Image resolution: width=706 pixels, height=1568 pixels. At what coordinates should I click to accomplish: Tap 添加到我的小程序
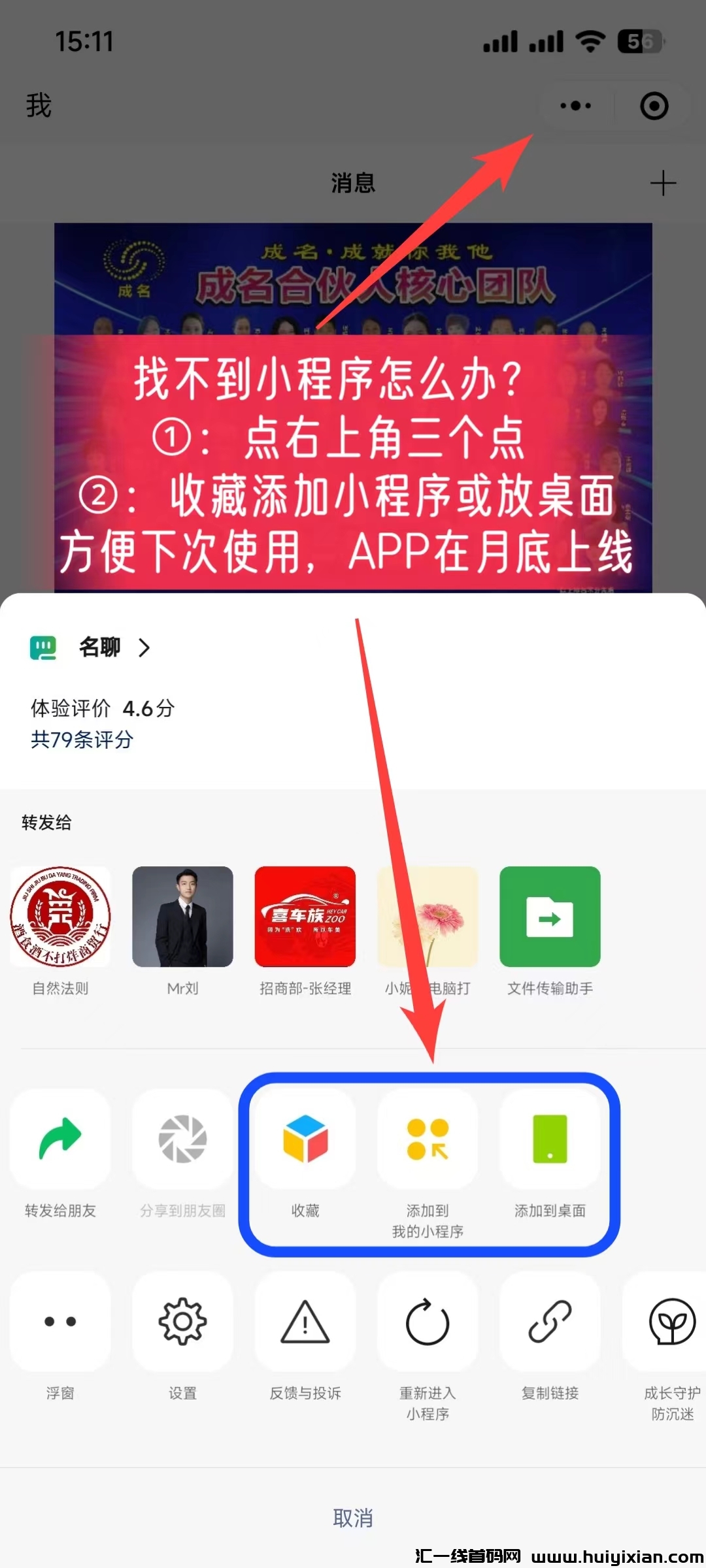pyautogui.click(x=428, y=1139)
